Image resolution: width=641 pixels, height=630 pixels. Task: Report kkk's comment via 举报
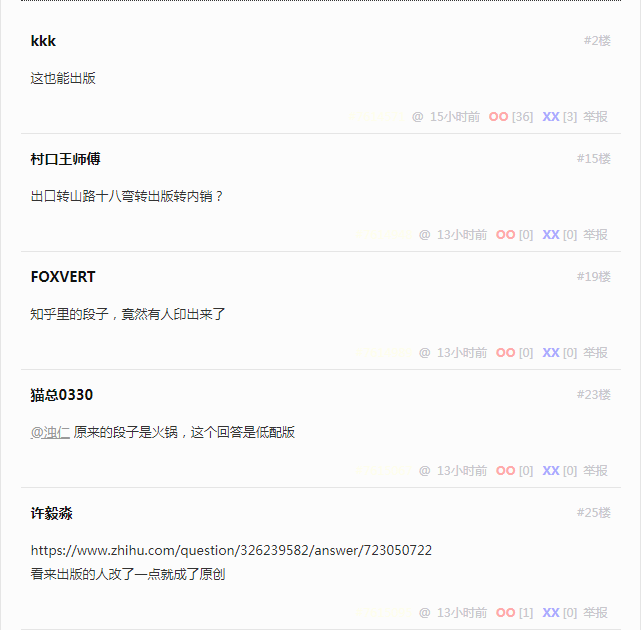596,117
